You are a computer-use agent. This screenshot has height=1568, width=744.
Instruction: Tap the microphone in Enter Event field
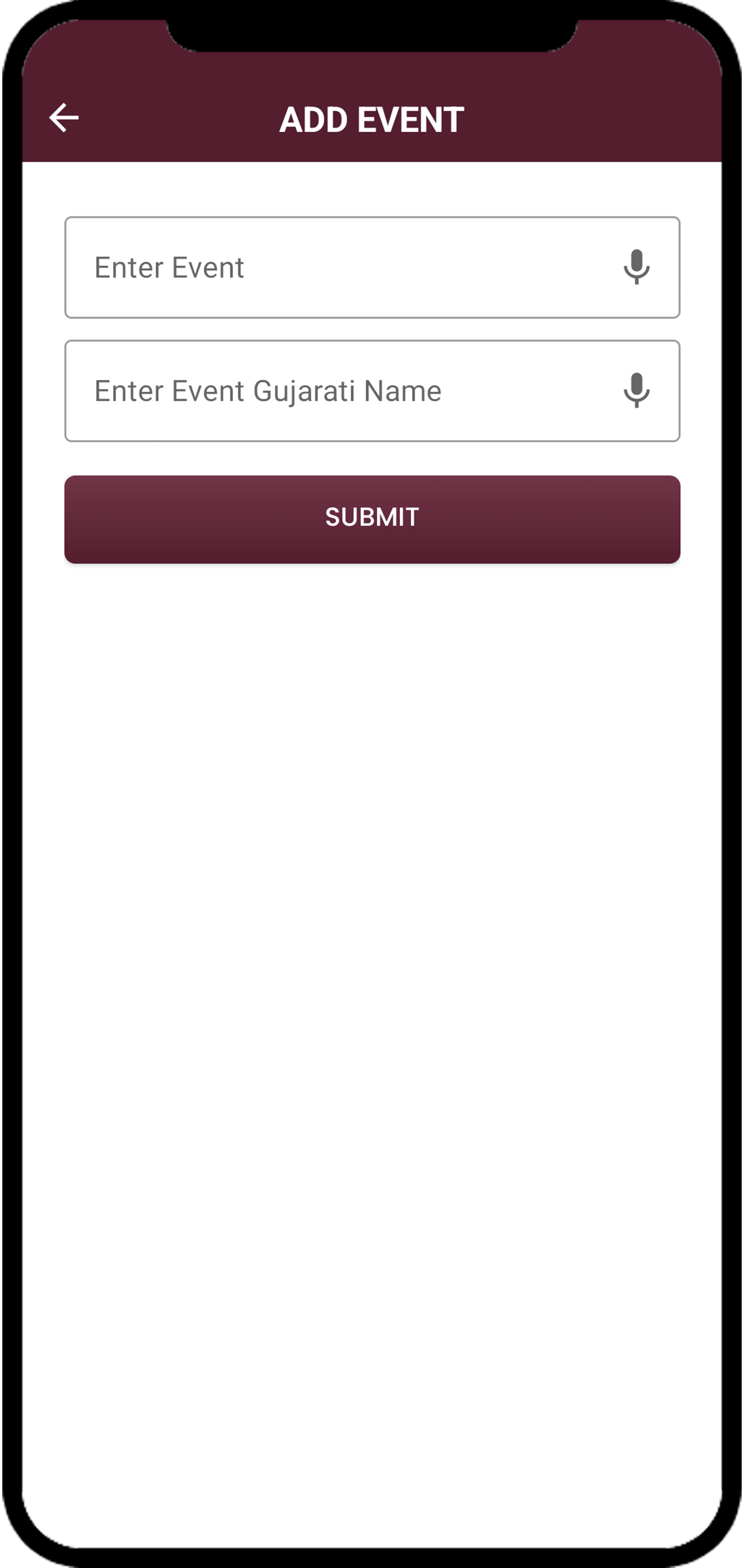(x=636, y=267)
